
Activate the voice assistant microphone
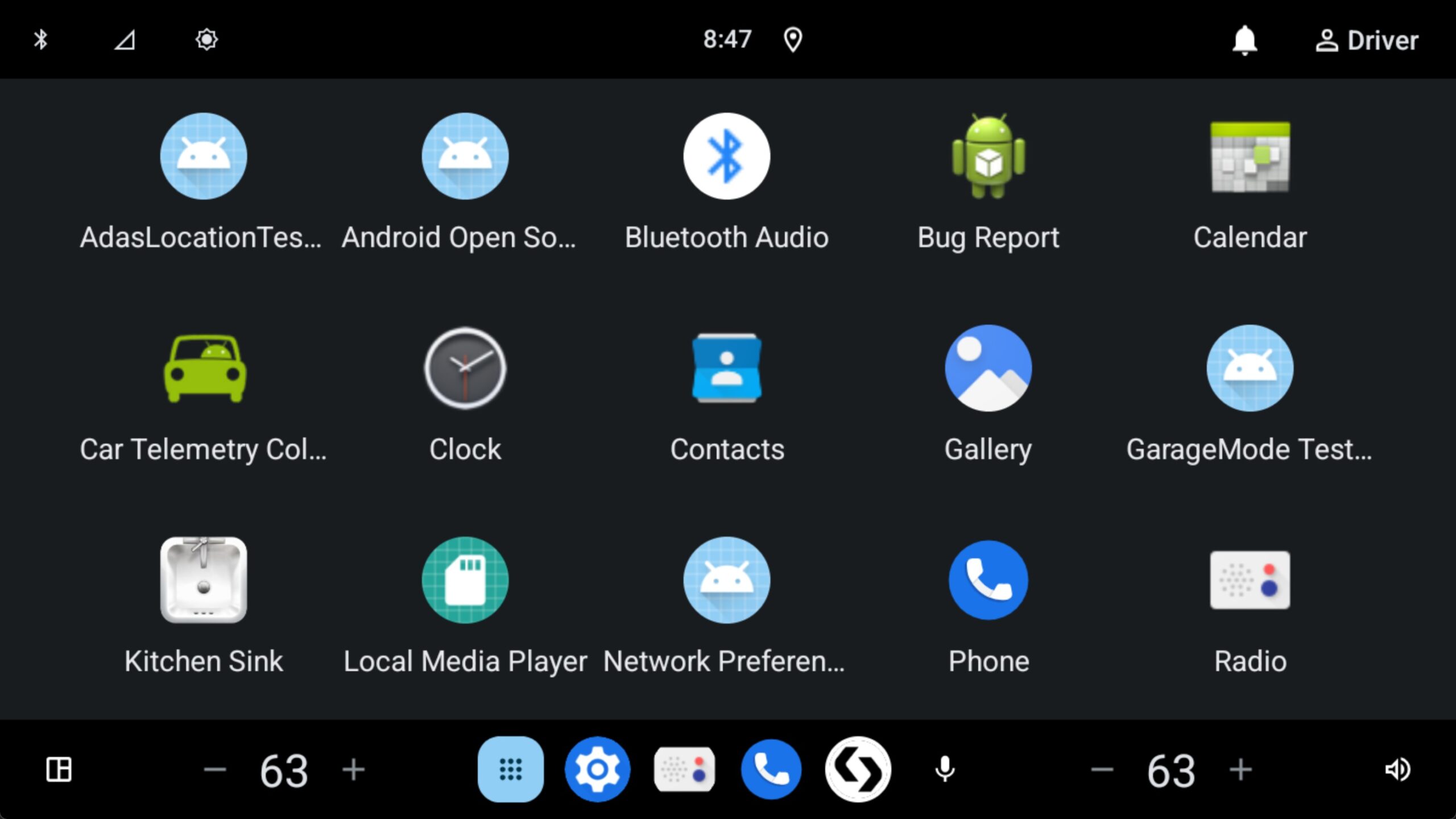tap(945, 770)
